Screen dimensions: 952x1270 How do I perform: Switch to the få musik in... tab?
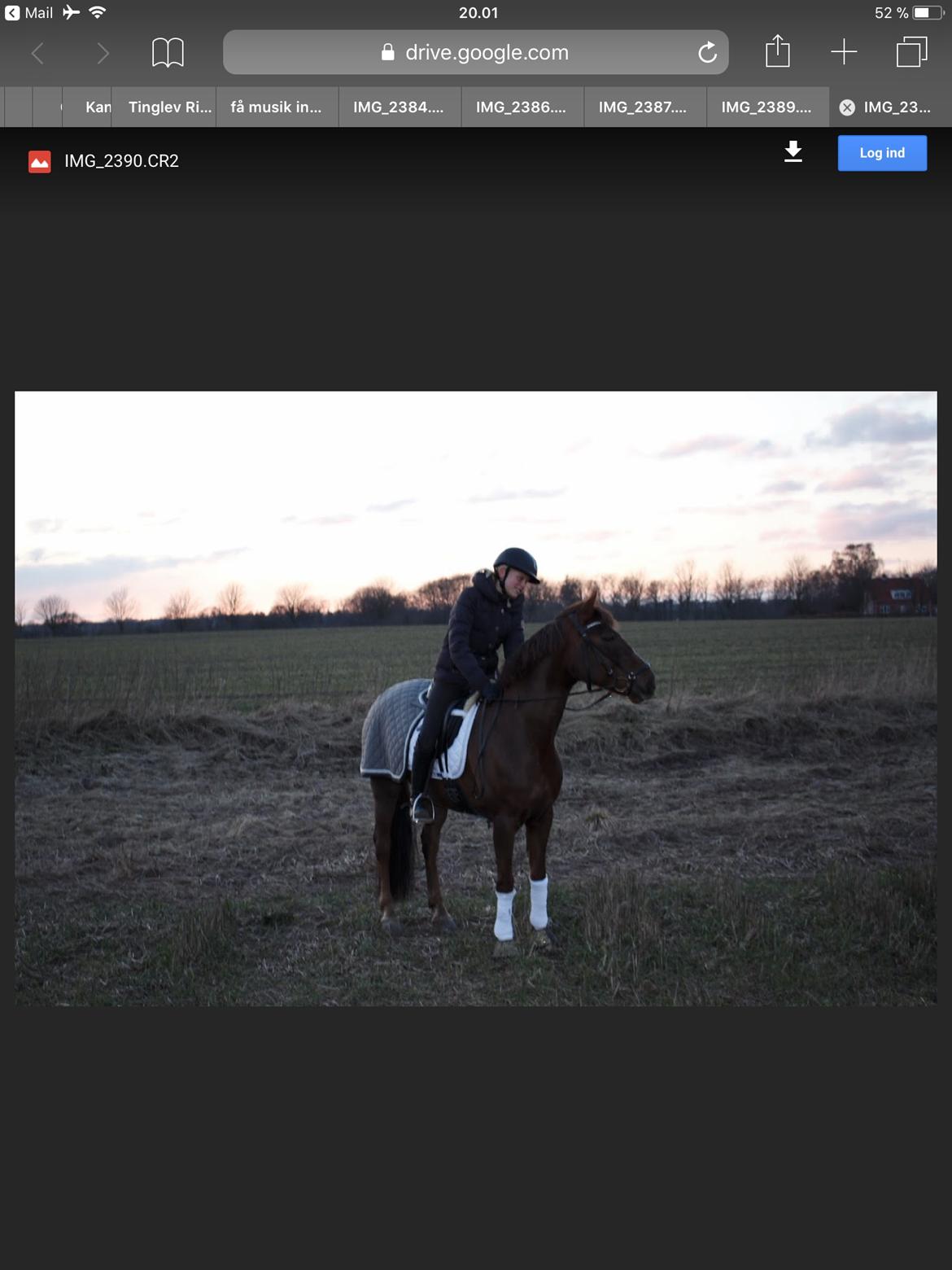click(x=276, y=107)
